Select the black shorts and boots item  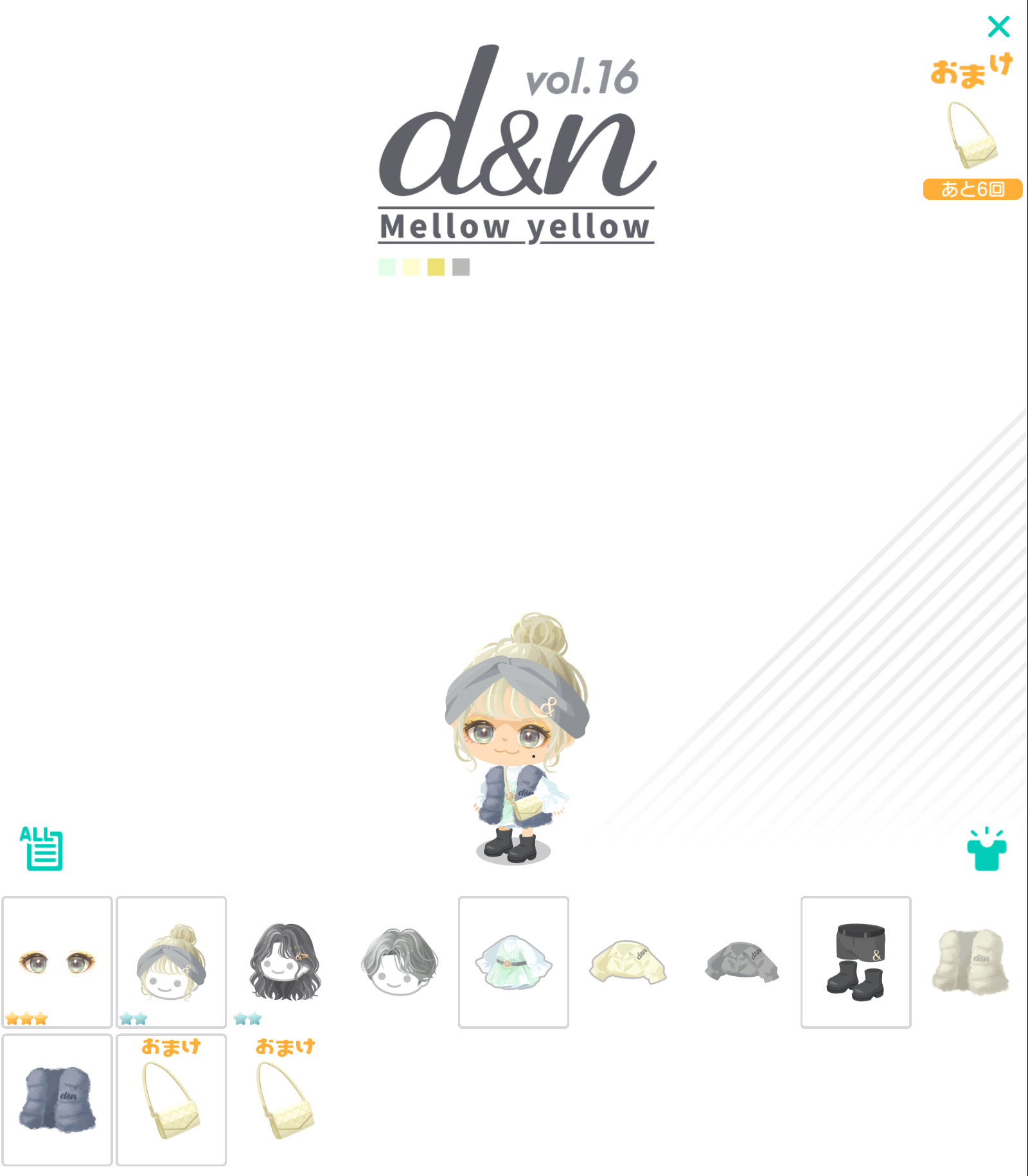[x=856, y=962]
